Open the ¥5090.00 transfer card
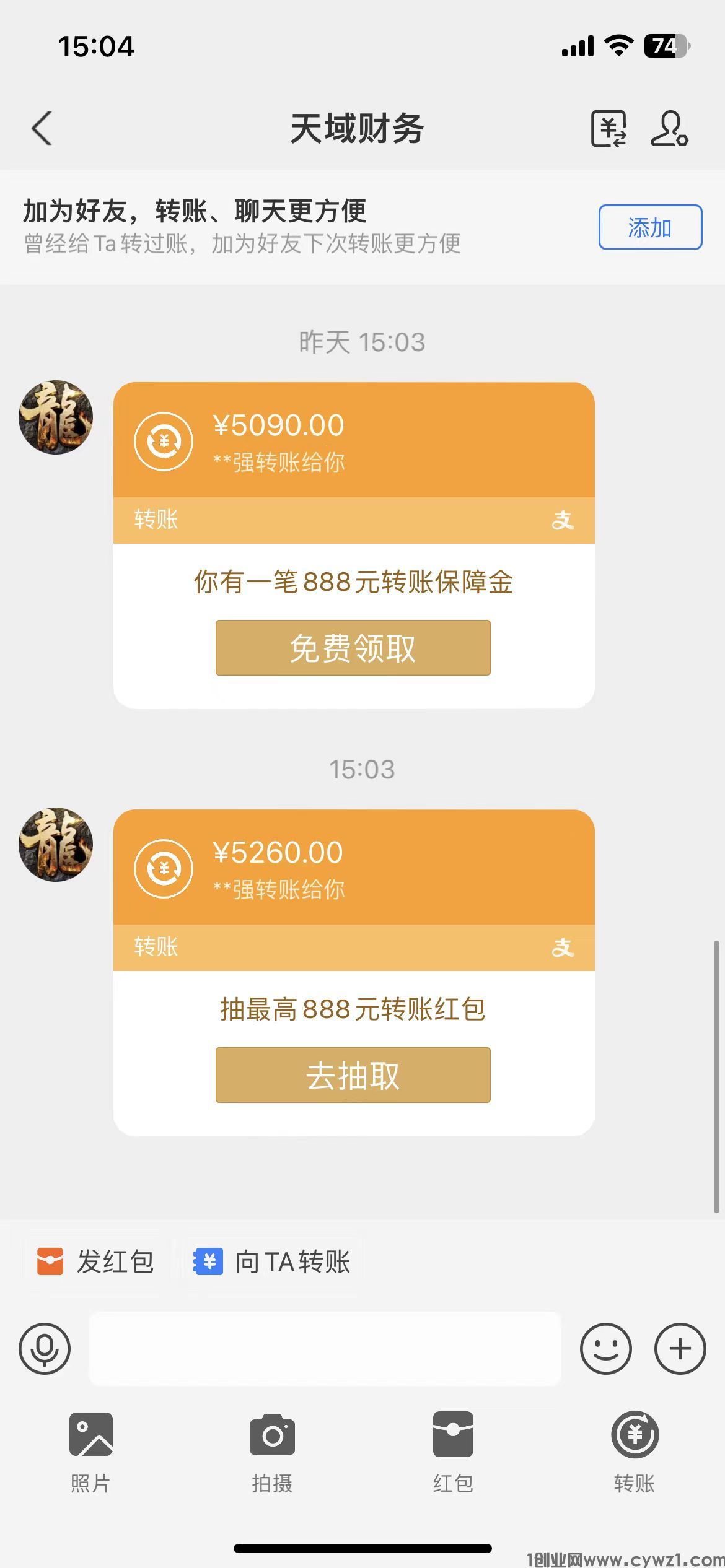This screenshot has height=1568, width=725. [x=353, y=441]
